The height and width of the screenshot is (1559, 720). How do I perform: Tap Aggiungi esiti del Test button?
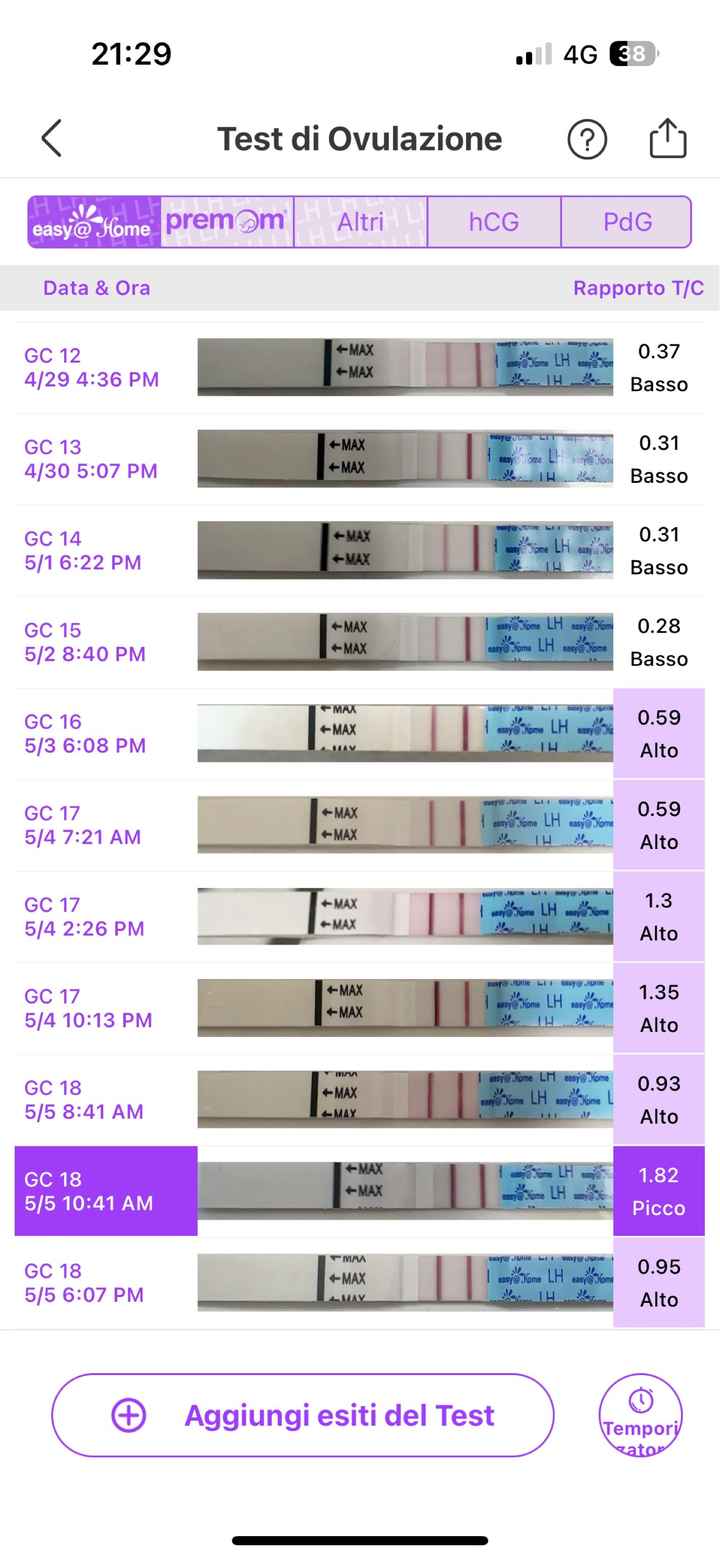point(302,1415)
